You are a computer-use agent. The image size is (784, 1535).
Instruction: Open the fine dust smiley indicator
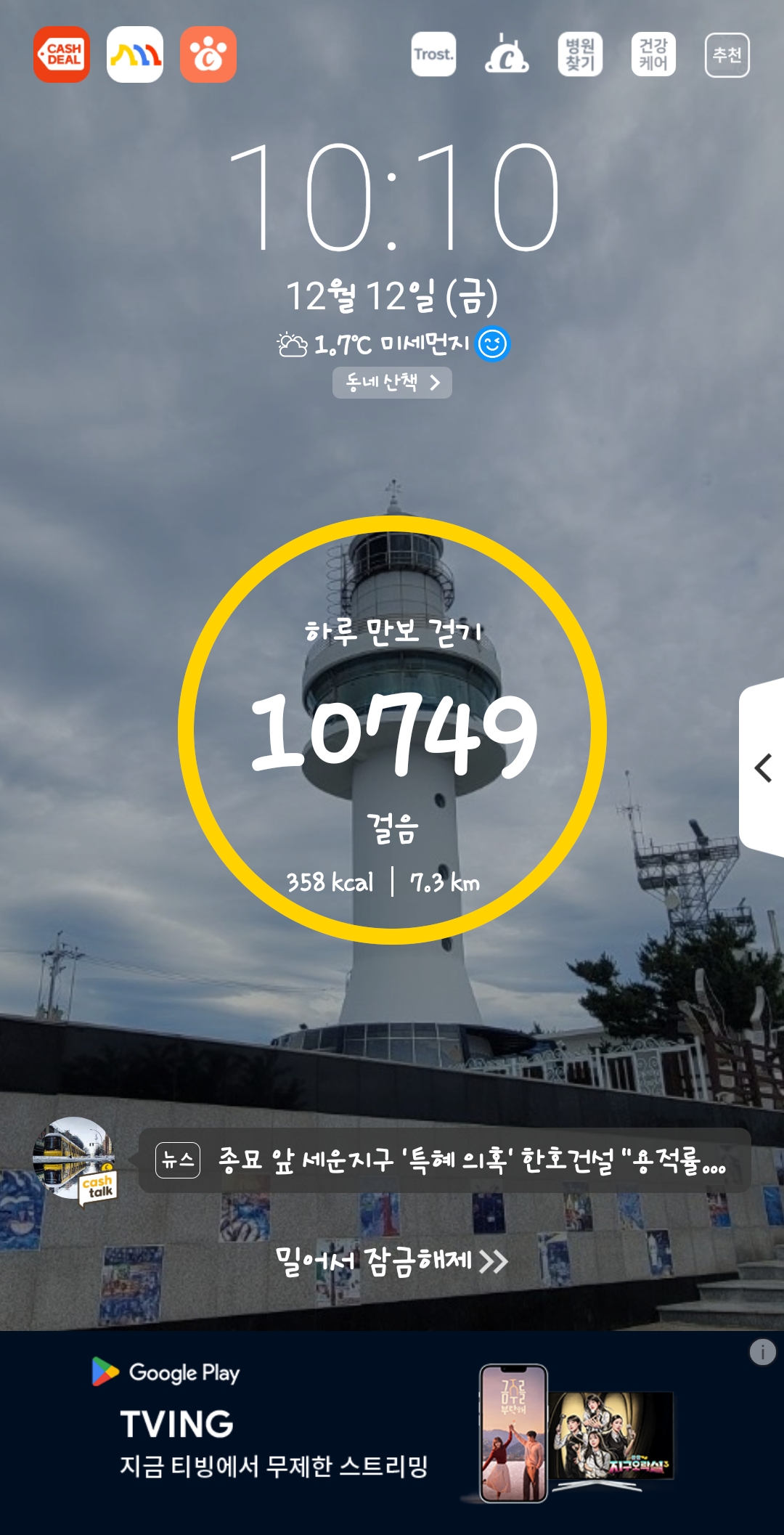point(492,344)
